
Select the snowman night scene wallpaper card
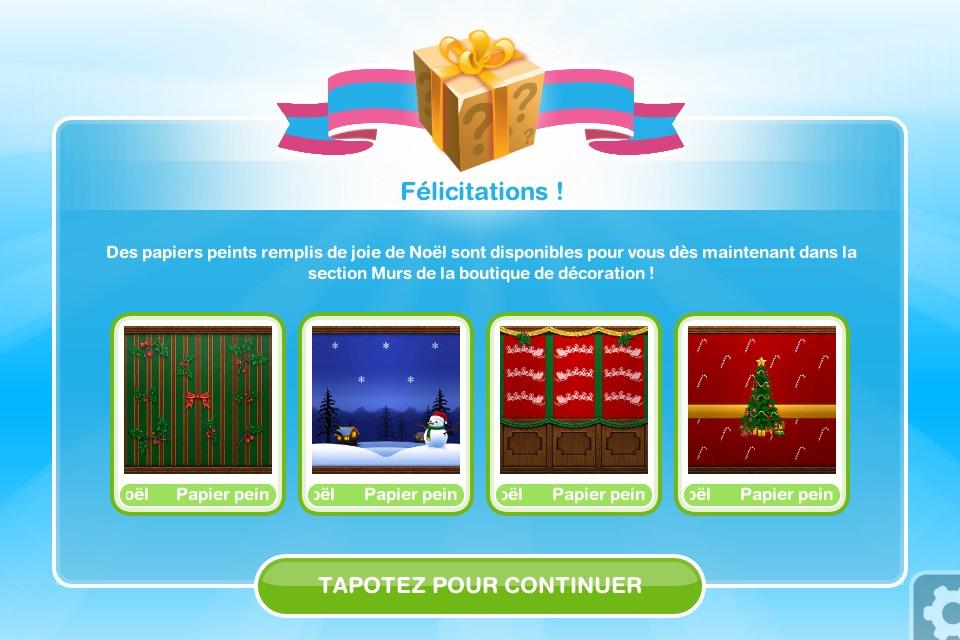385,412
